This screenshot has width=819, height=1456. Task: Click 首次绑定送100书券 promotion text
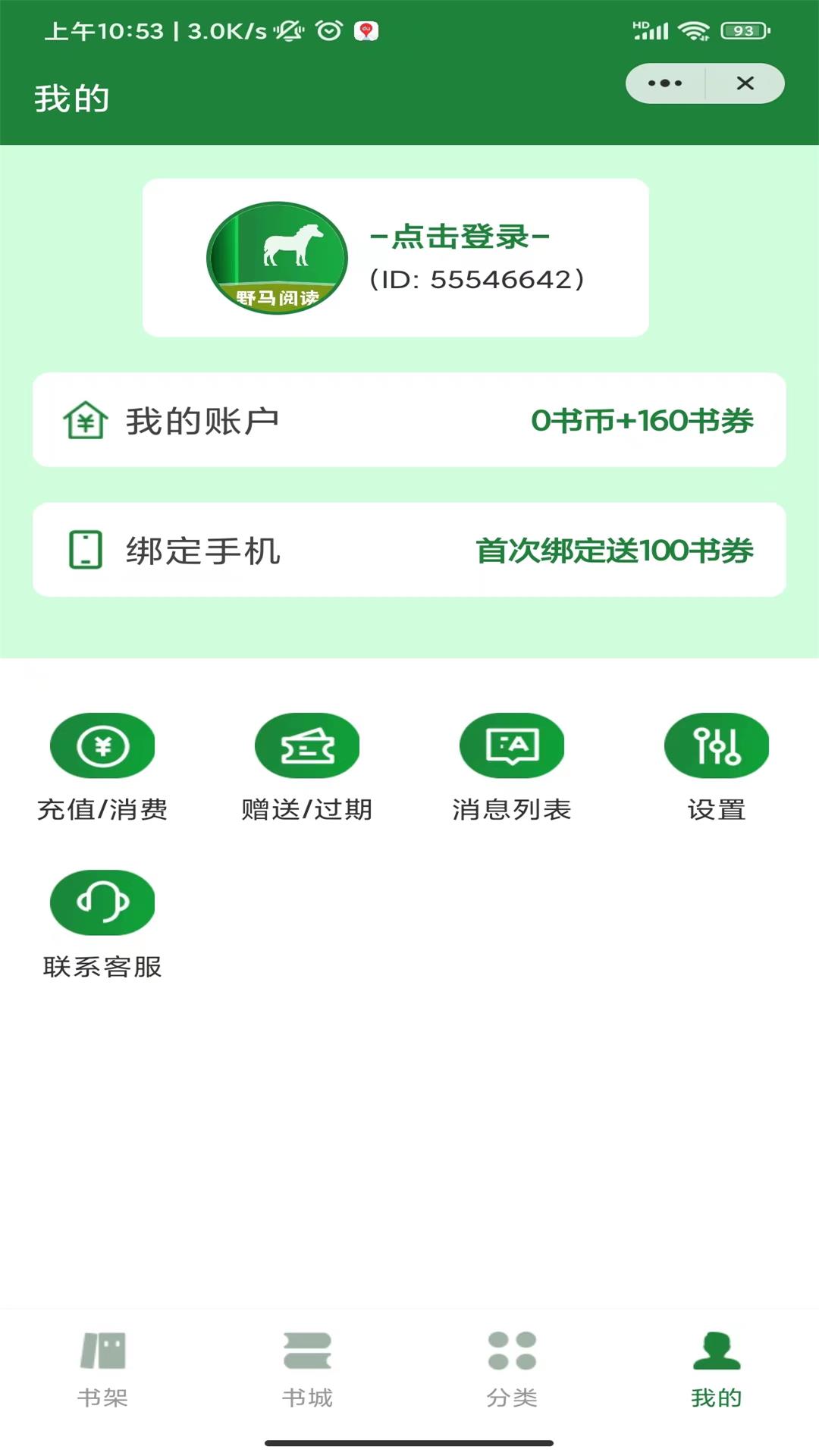(x=616, y=552)
